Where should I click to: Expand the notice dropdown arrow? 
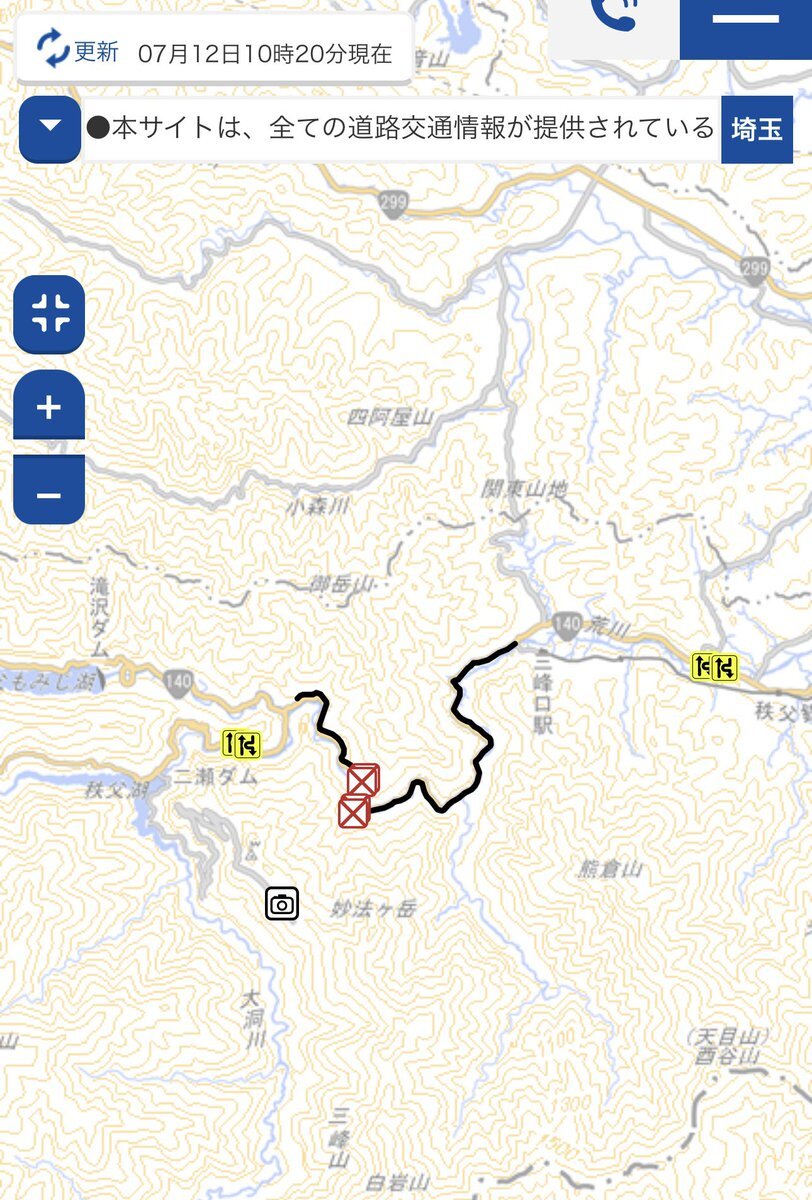pyautogui.click(x=50, y=128)
